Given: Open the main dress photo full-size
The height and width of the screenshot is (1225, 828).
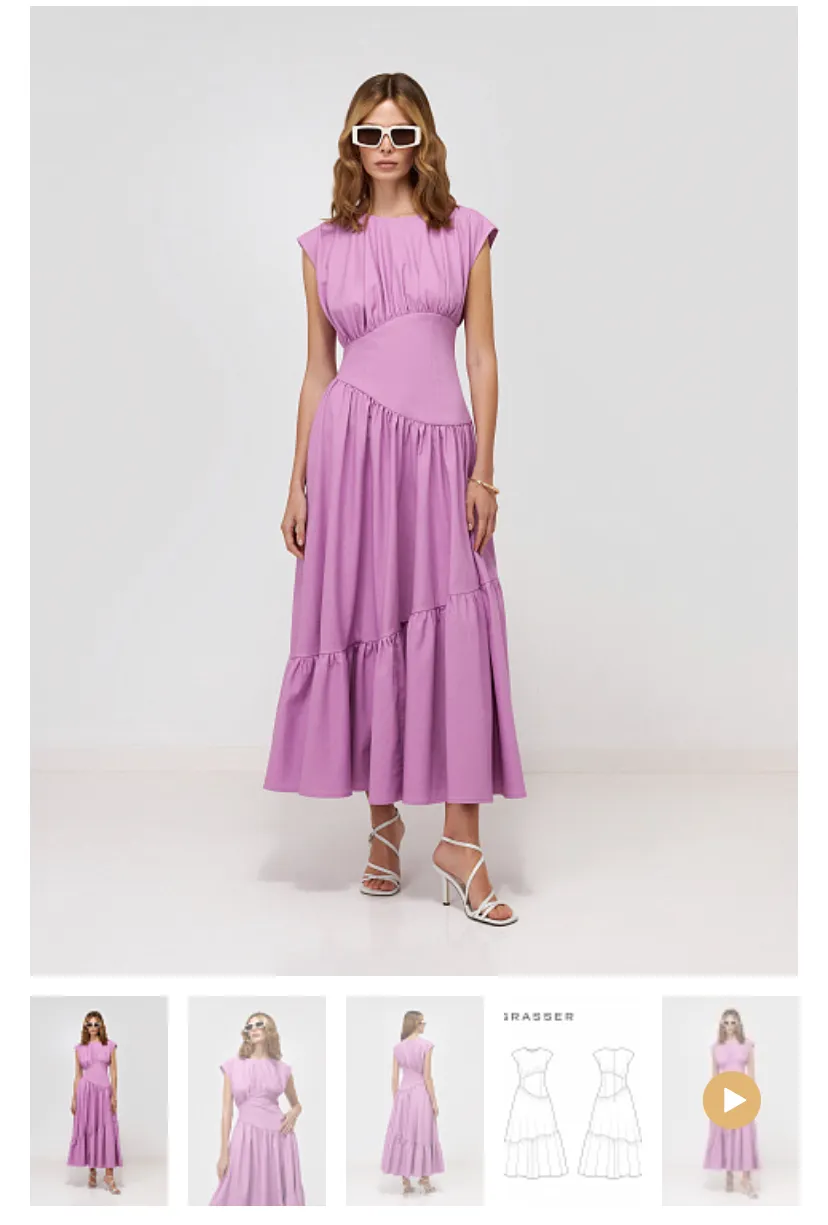Looking at the screenshot, I should [413, 490].
